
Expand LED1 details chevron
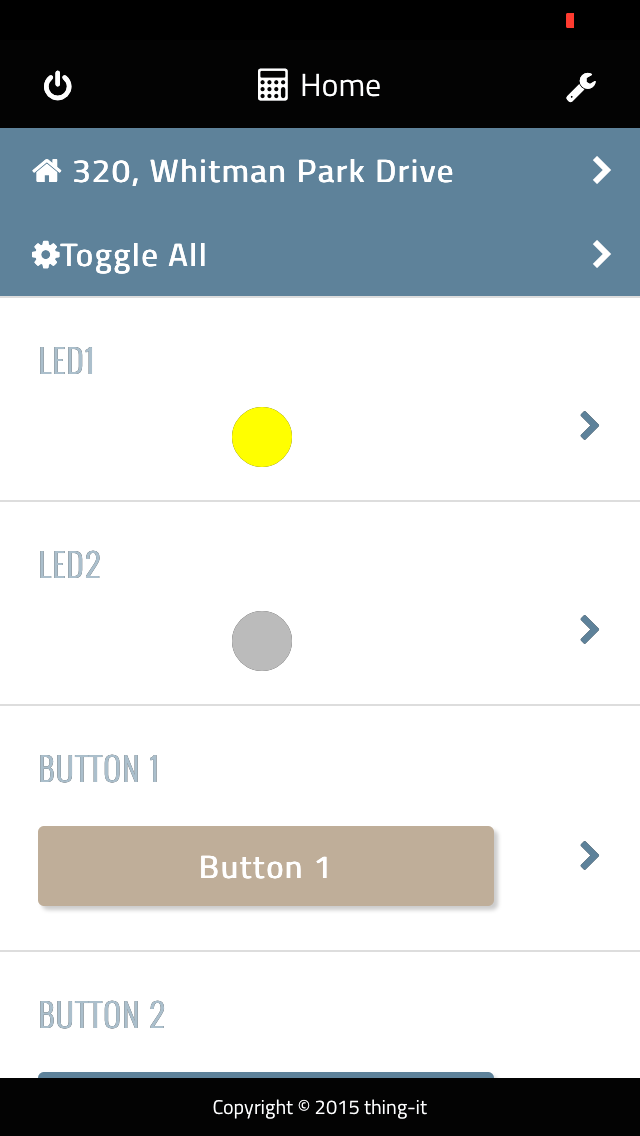(589, 426)
